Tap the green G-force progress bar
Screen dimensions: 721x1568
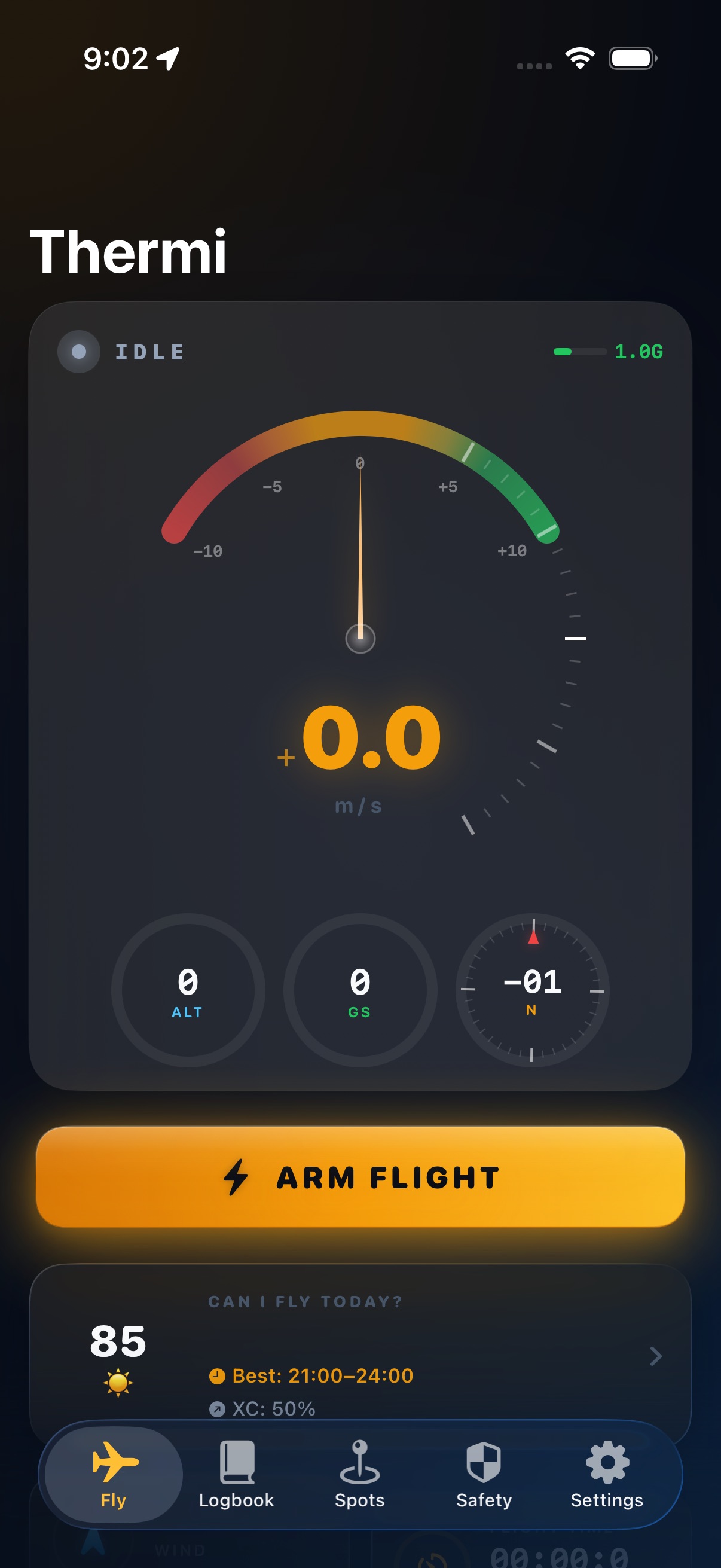[x=563, y=351]
